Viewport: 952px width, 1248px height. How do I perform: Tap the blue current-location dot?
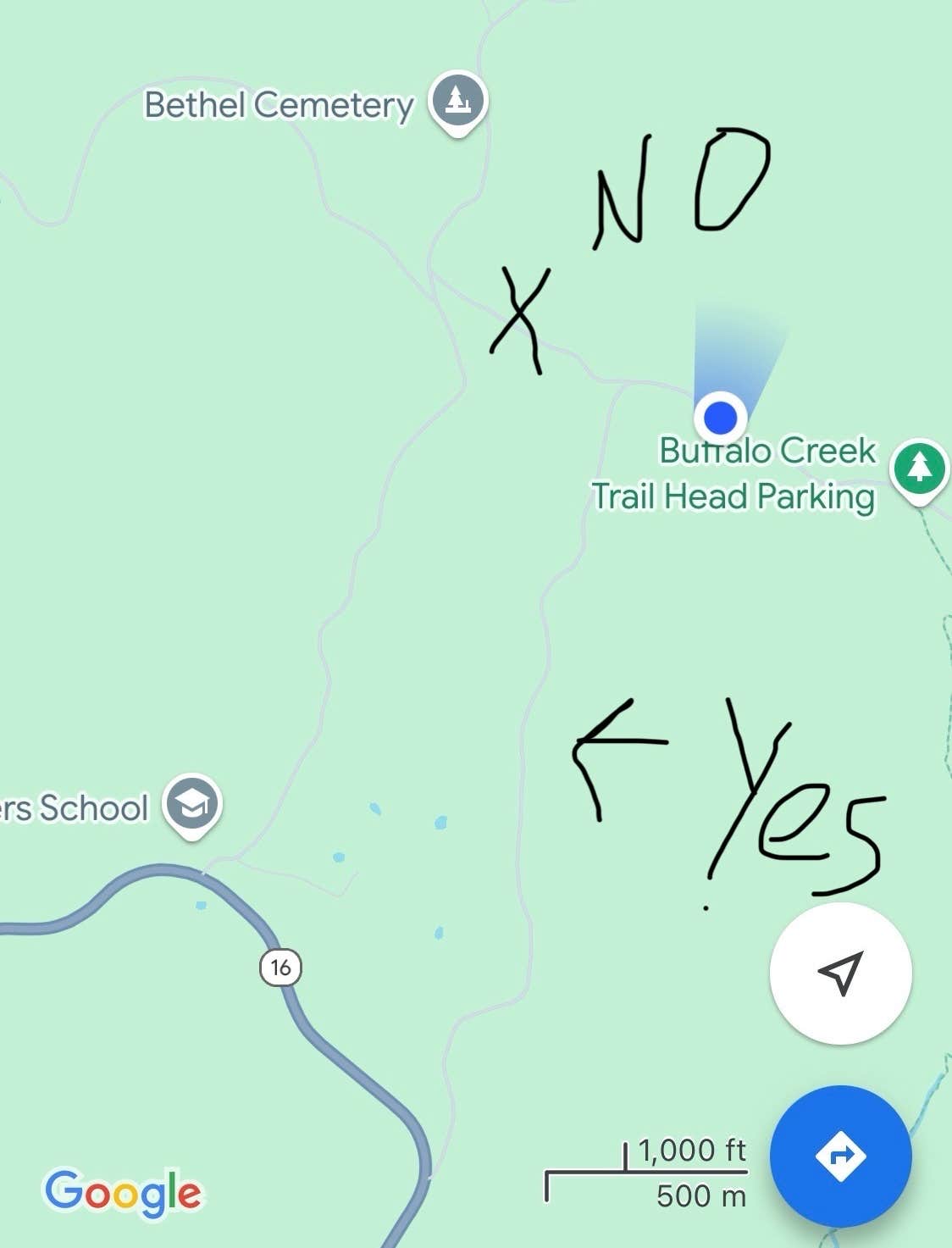point(720,417)
